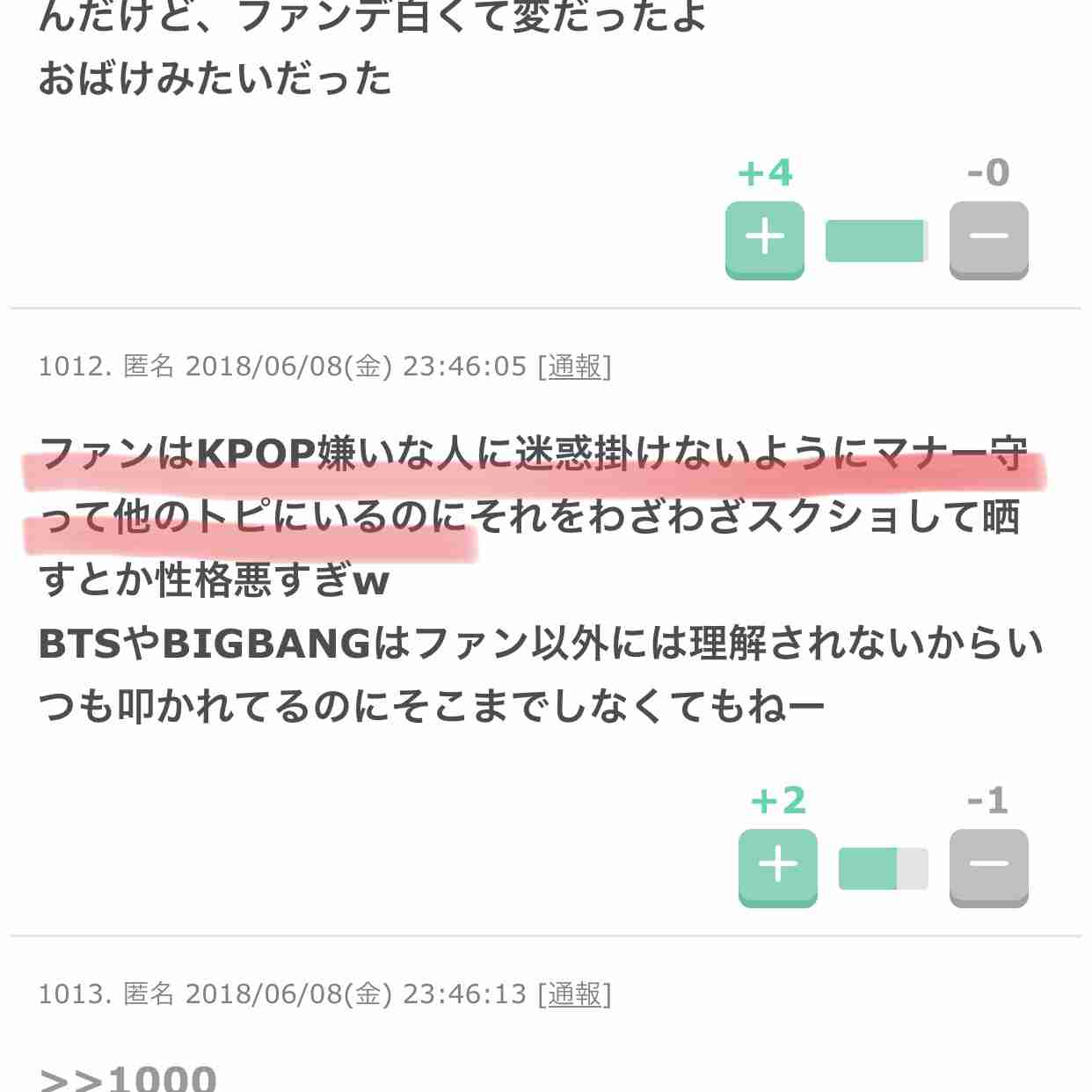Downvote the comment with -0 score
The height and width of the screenshot is (1092, 1092).
coord(988,239)
